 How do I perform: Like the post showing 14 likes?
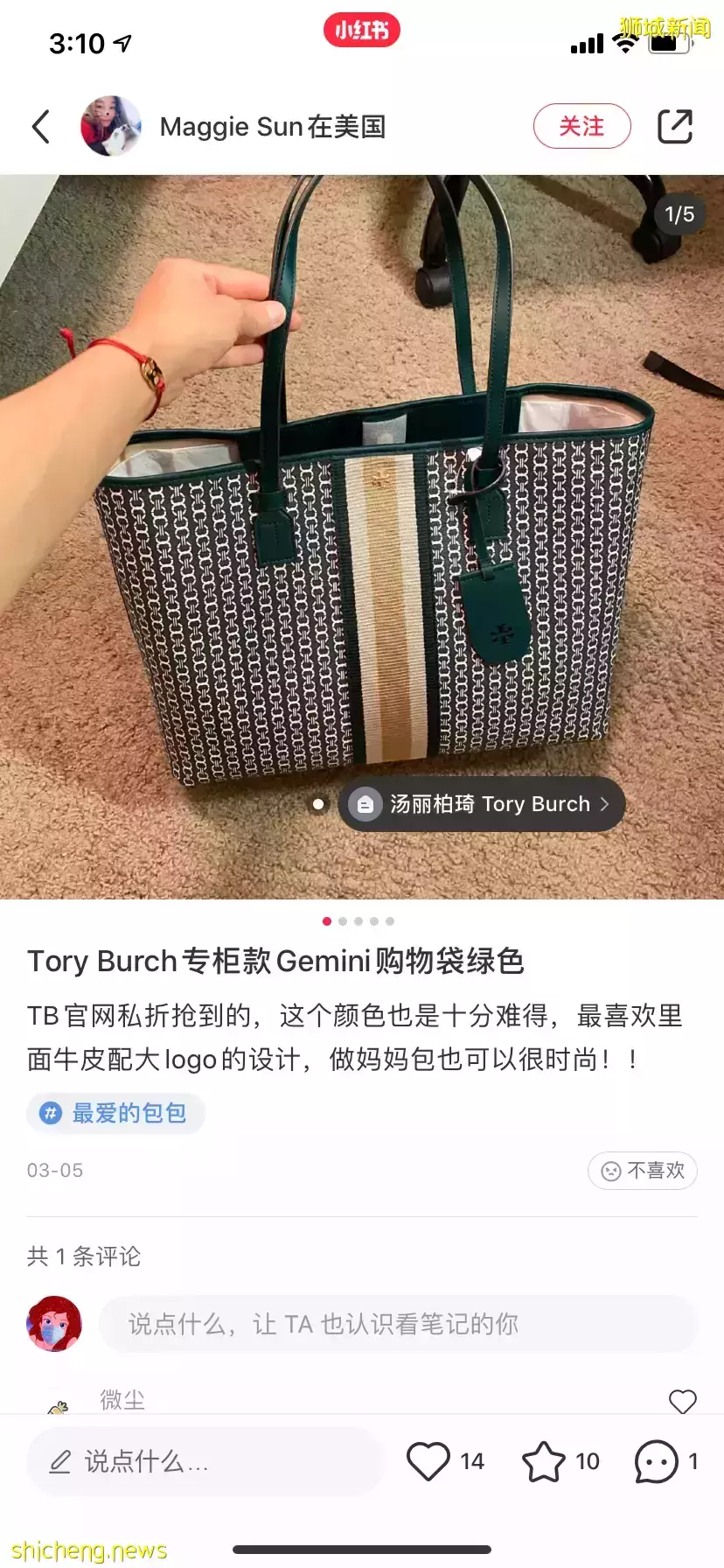(x=428, y=1461)
